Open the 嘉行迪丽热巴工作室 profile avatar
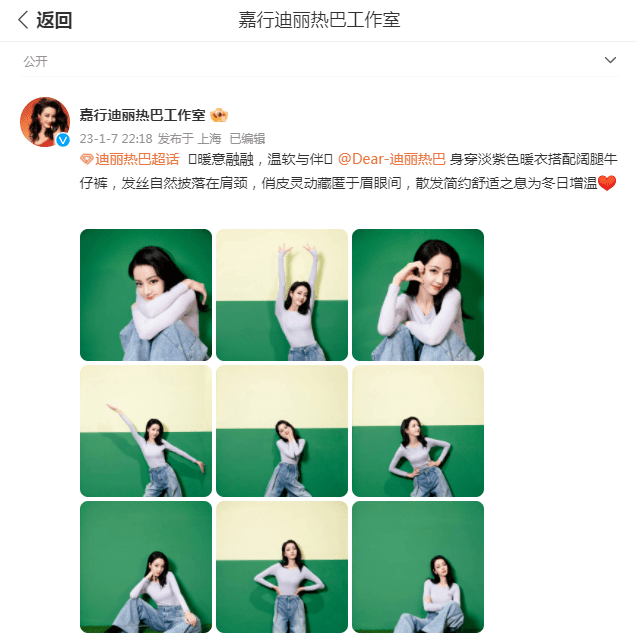 pyautogui.click(x=44, y=122)
